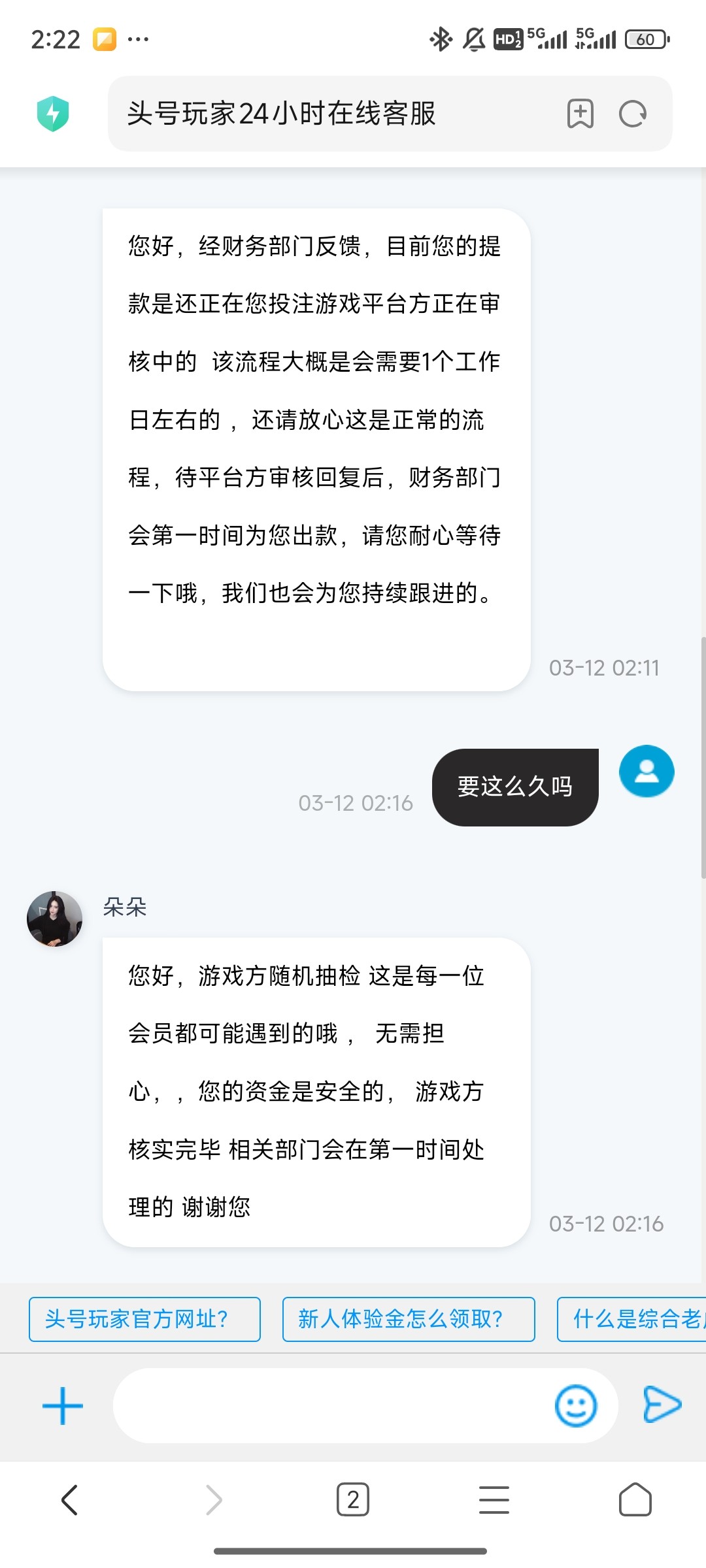
Task: Select the 新人体验金怎么领取? quick question
Action: (x=409, y=1319)
